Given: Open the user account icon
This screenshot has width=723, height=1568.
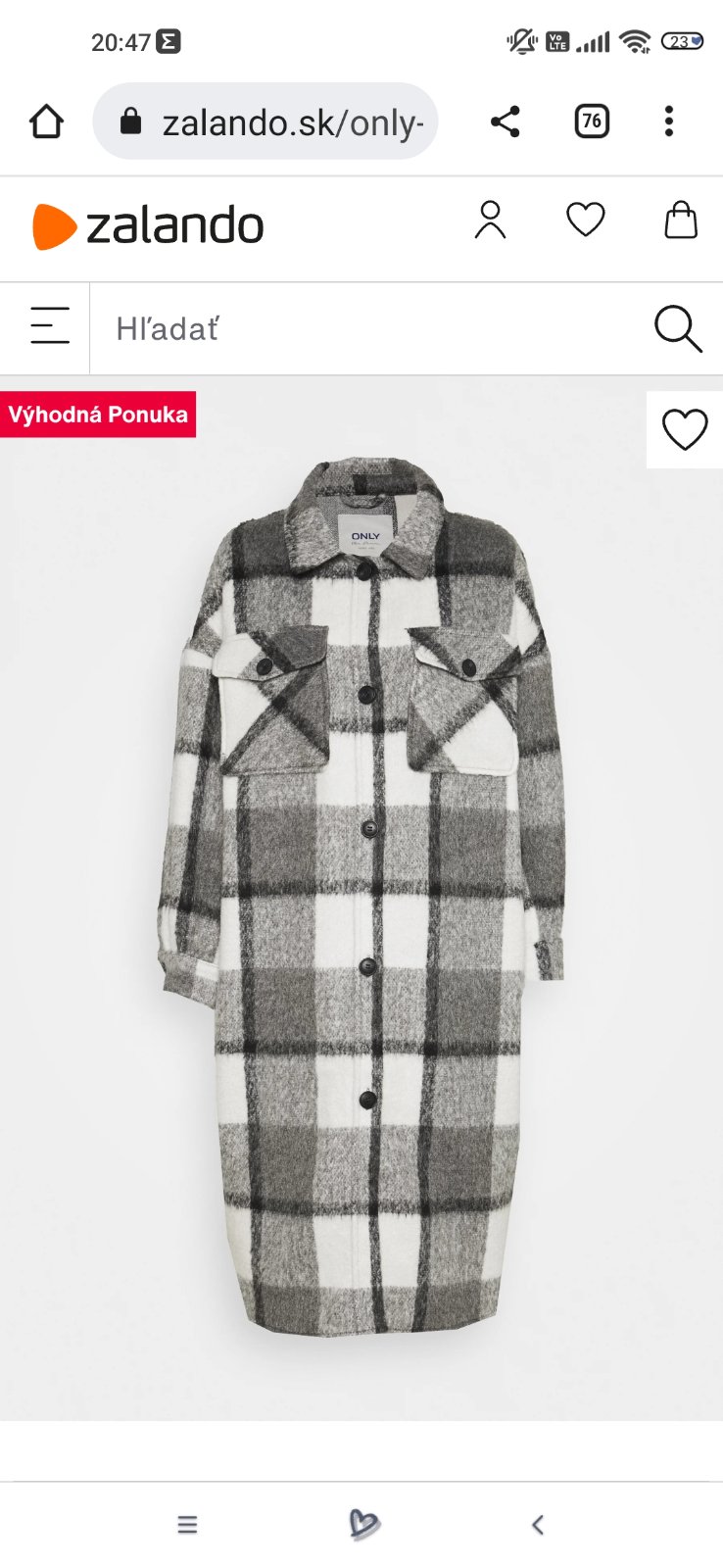Looking at the screenshot, I should click(x=490, y=220).
